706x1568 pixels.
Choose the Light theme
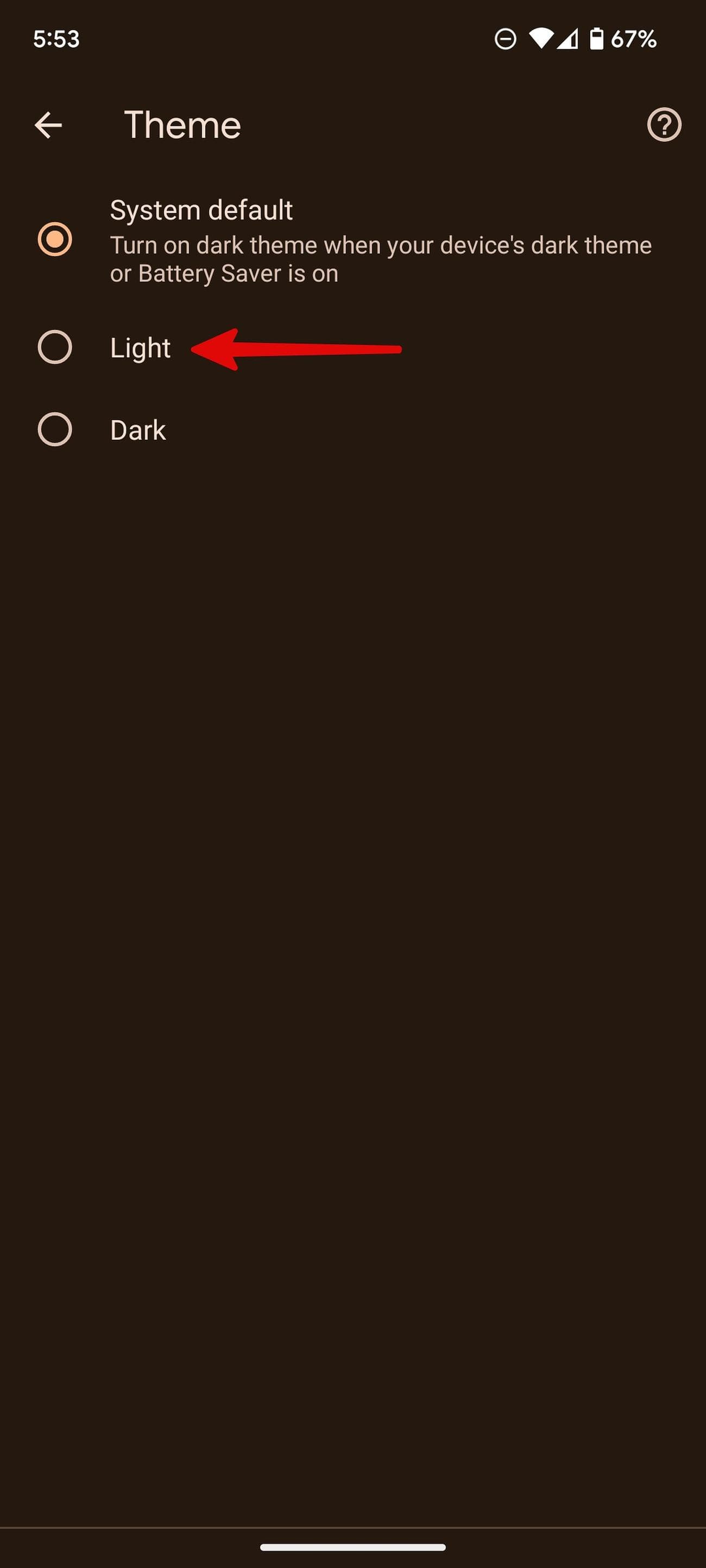click(55, 347)
